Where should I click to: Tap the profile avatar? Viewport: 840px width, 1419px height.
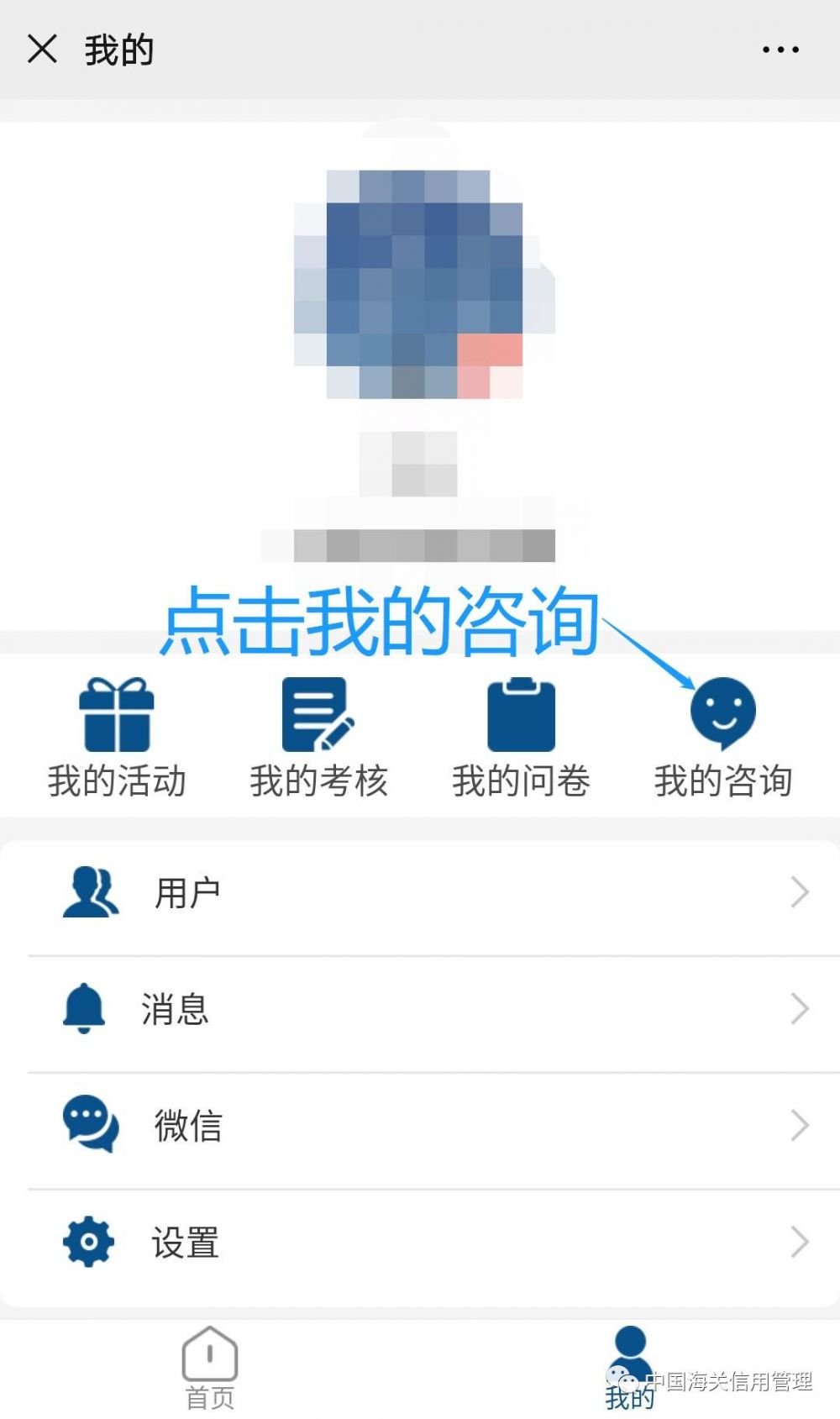pos(424,284)
